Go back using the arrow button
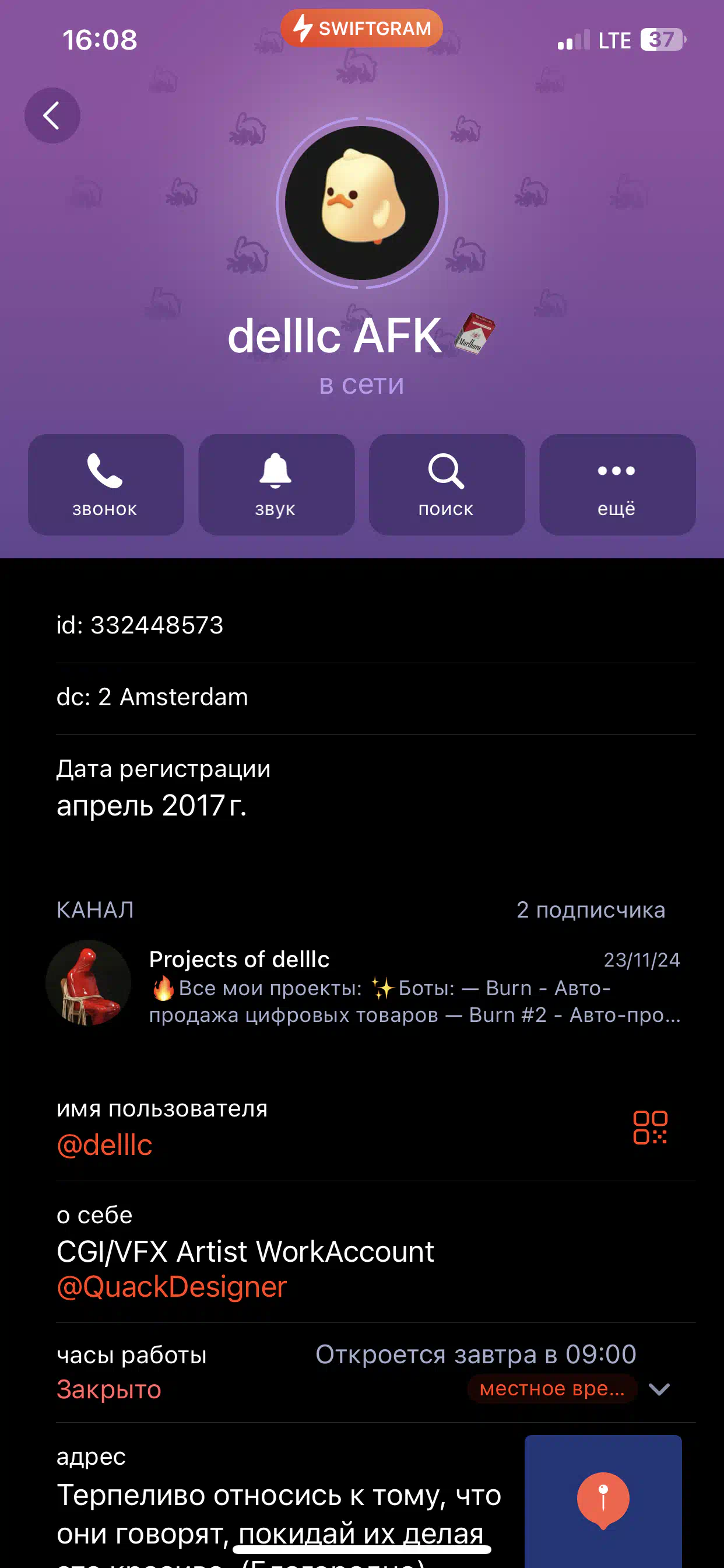Viewport: 724px width, 1568px height. (52, 115)
